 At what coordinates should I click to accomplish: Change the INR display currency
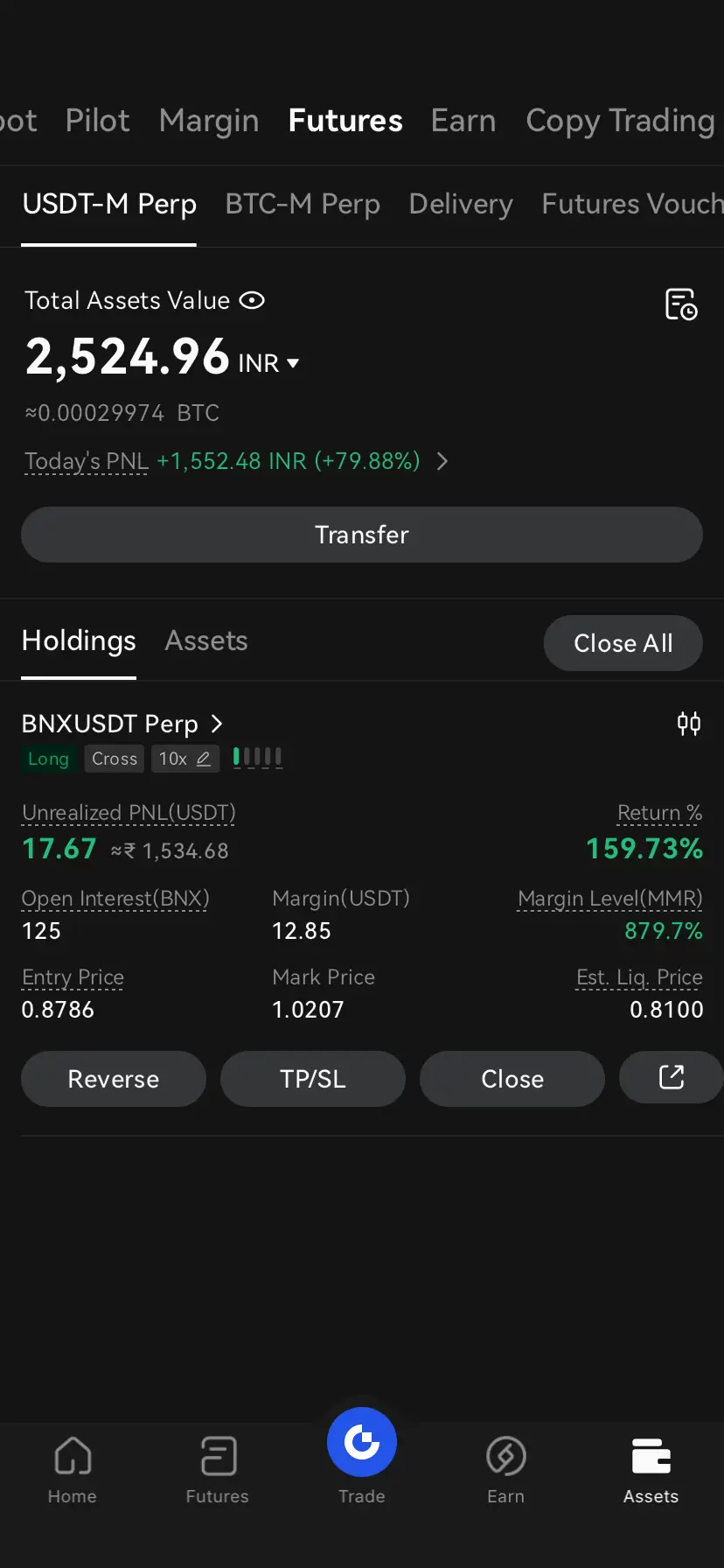point(268,362)
